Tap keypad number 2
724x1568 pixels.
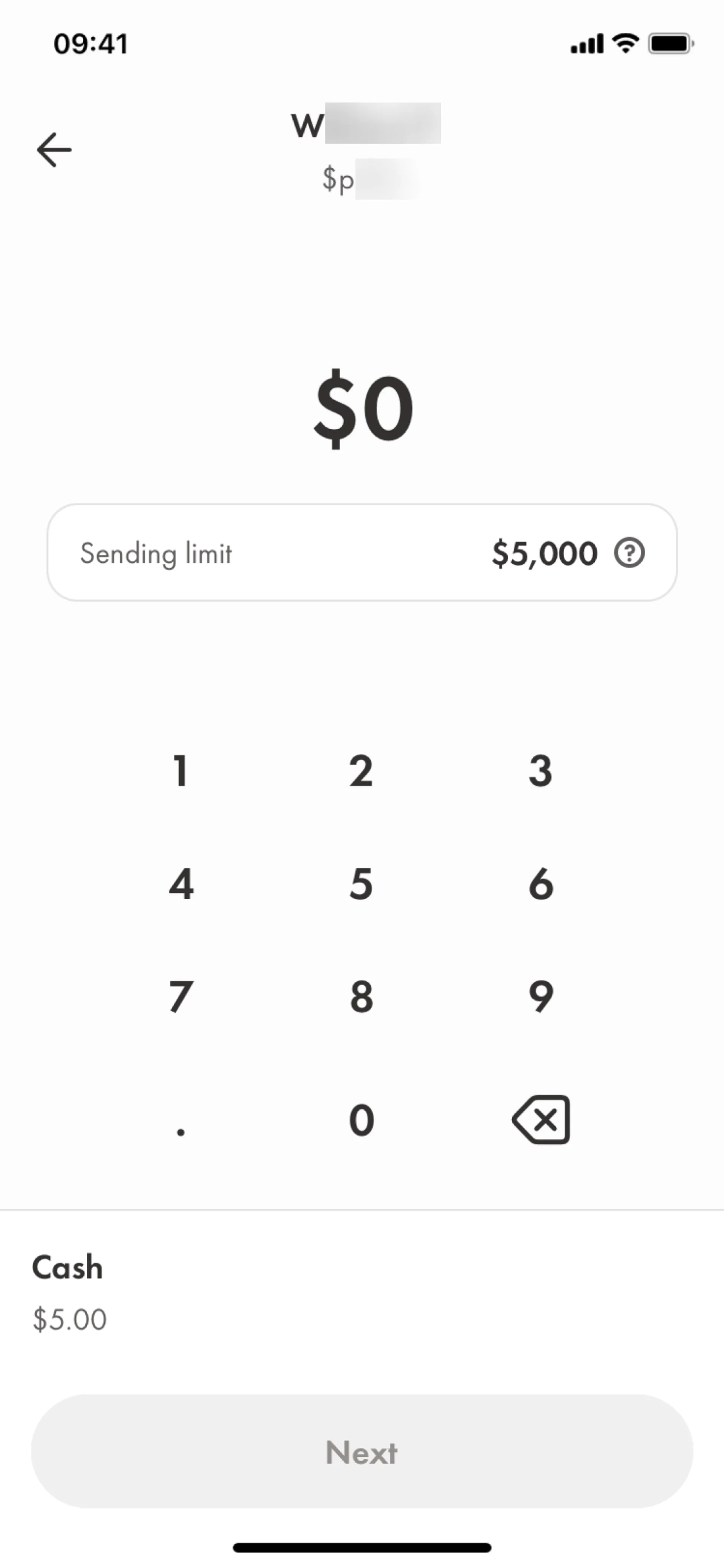tap(361, 771)
